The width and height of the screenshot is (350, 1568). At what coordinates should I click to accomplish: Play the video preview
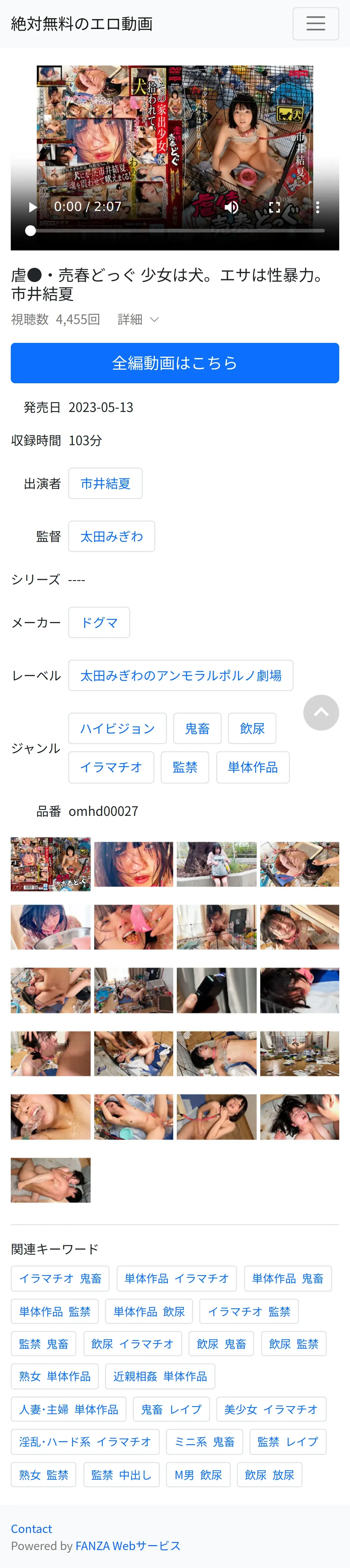tap(33, 207)
